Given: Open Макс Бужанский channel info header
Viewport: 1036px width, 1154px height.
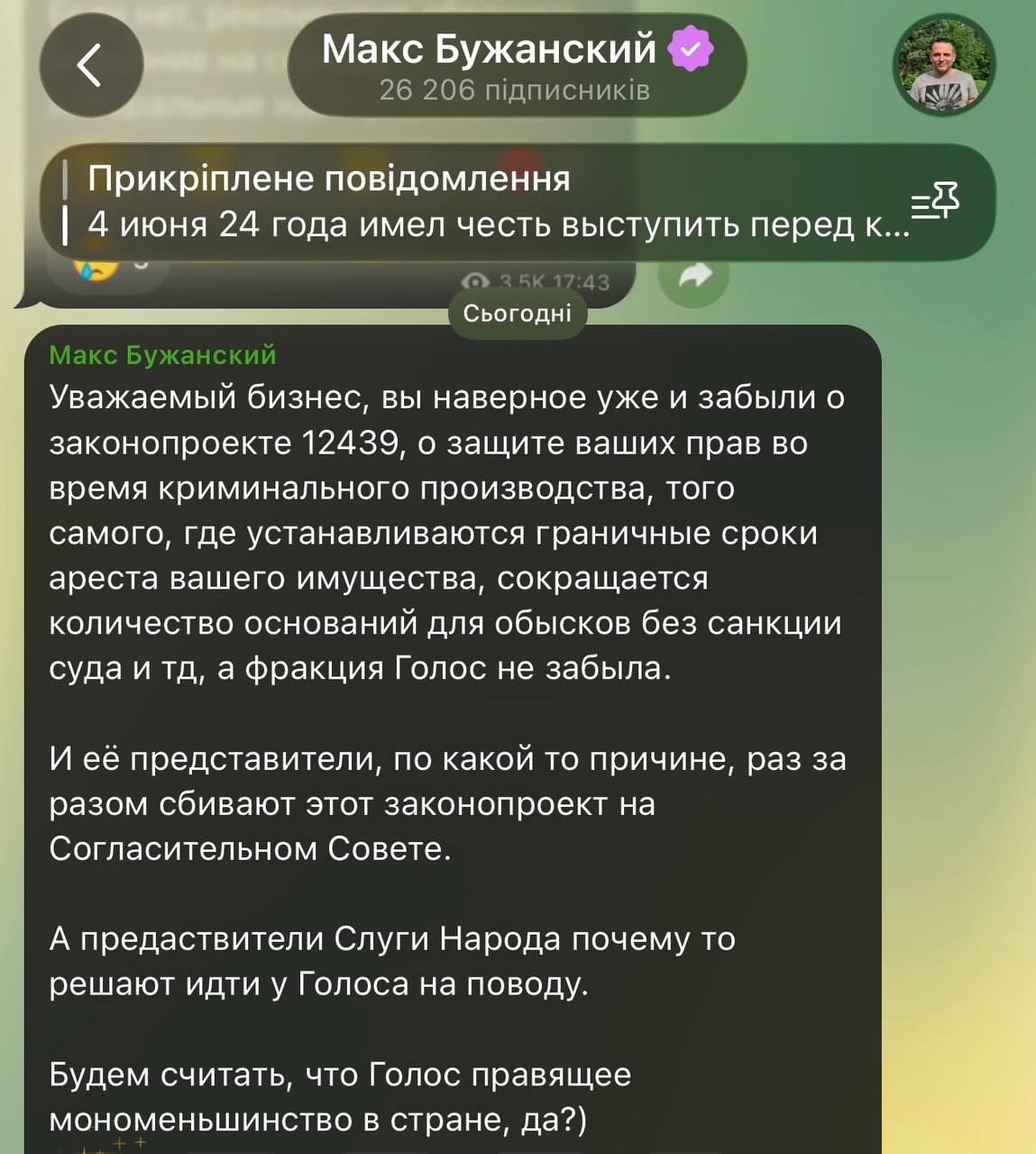Looking at the screenshot, I should 517,65.
